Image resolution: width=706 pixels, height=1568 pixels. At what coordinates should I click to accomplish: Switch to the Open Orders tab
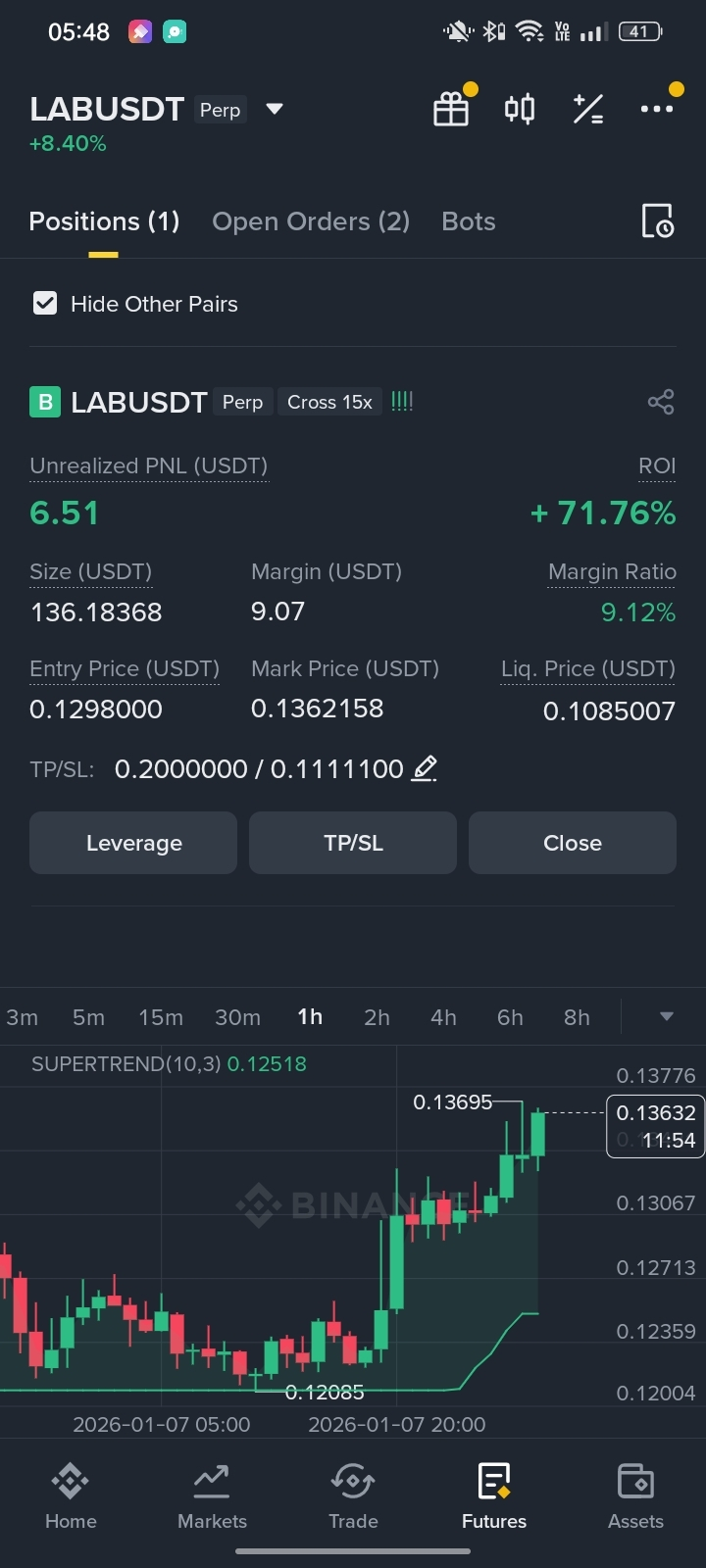tap(311, 221)
